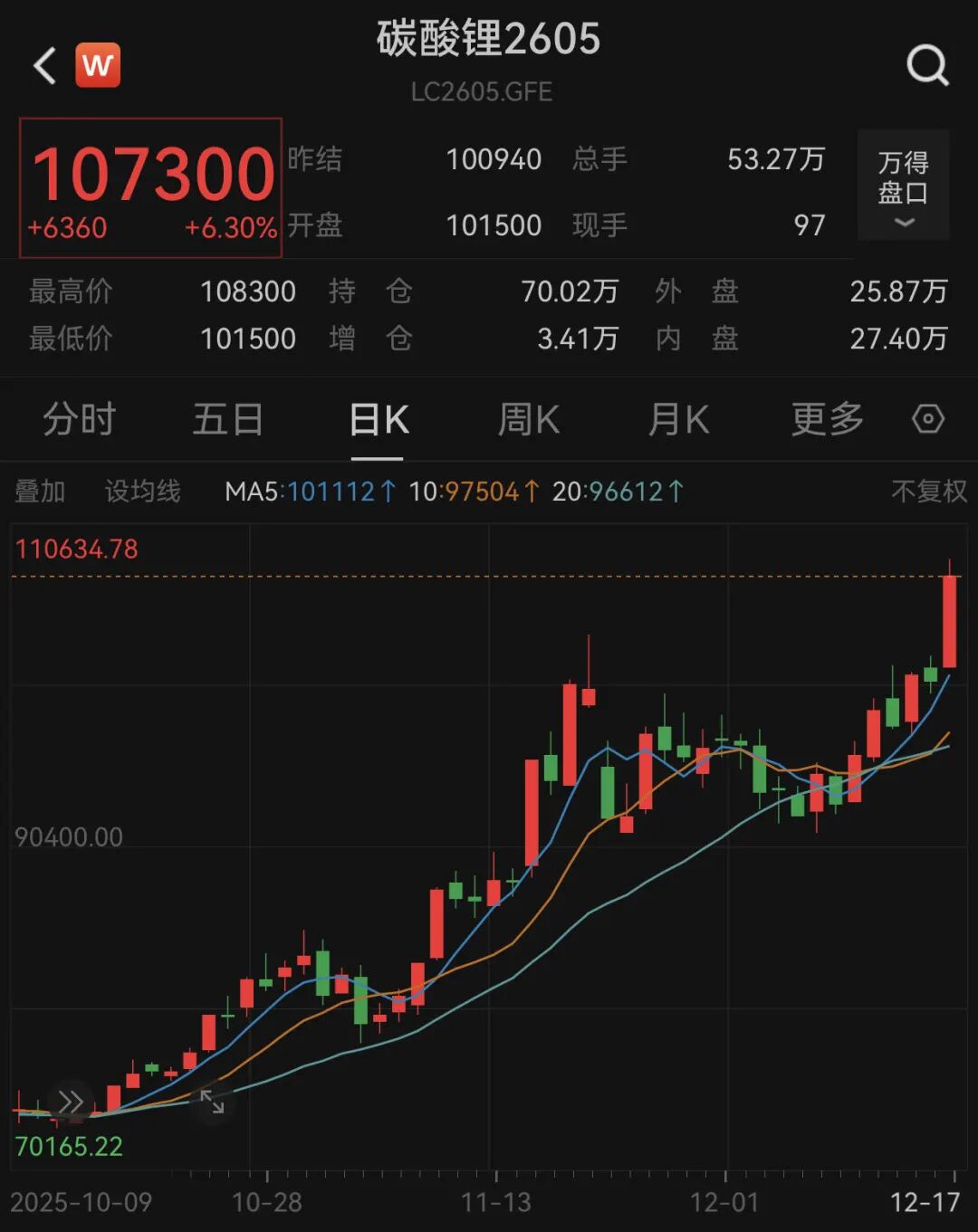Tap 叠加 to overlay another instrument
Image resolution: width=978 pixels, height=1232 pixels.
coord(40,492)
